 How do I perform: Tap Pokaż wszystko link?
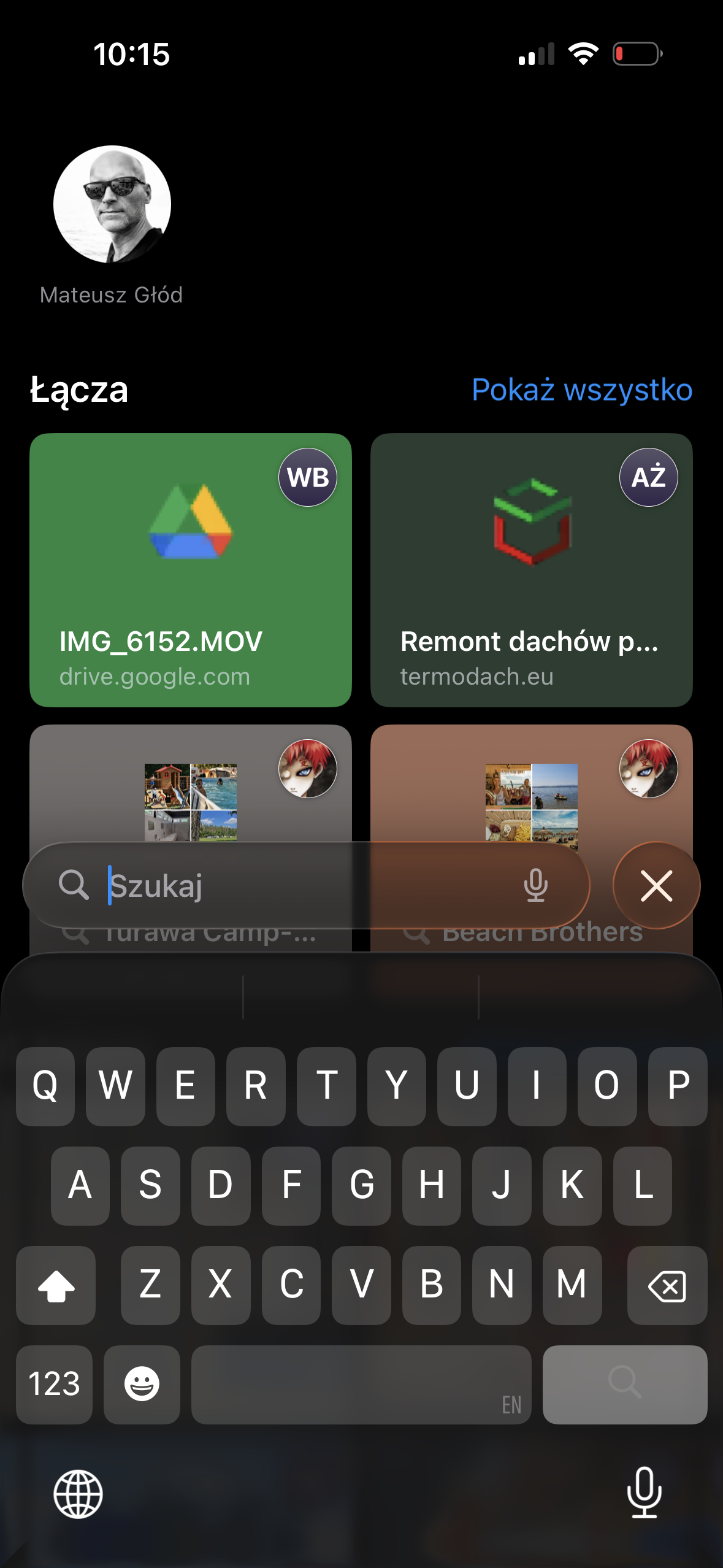point(581,390)
